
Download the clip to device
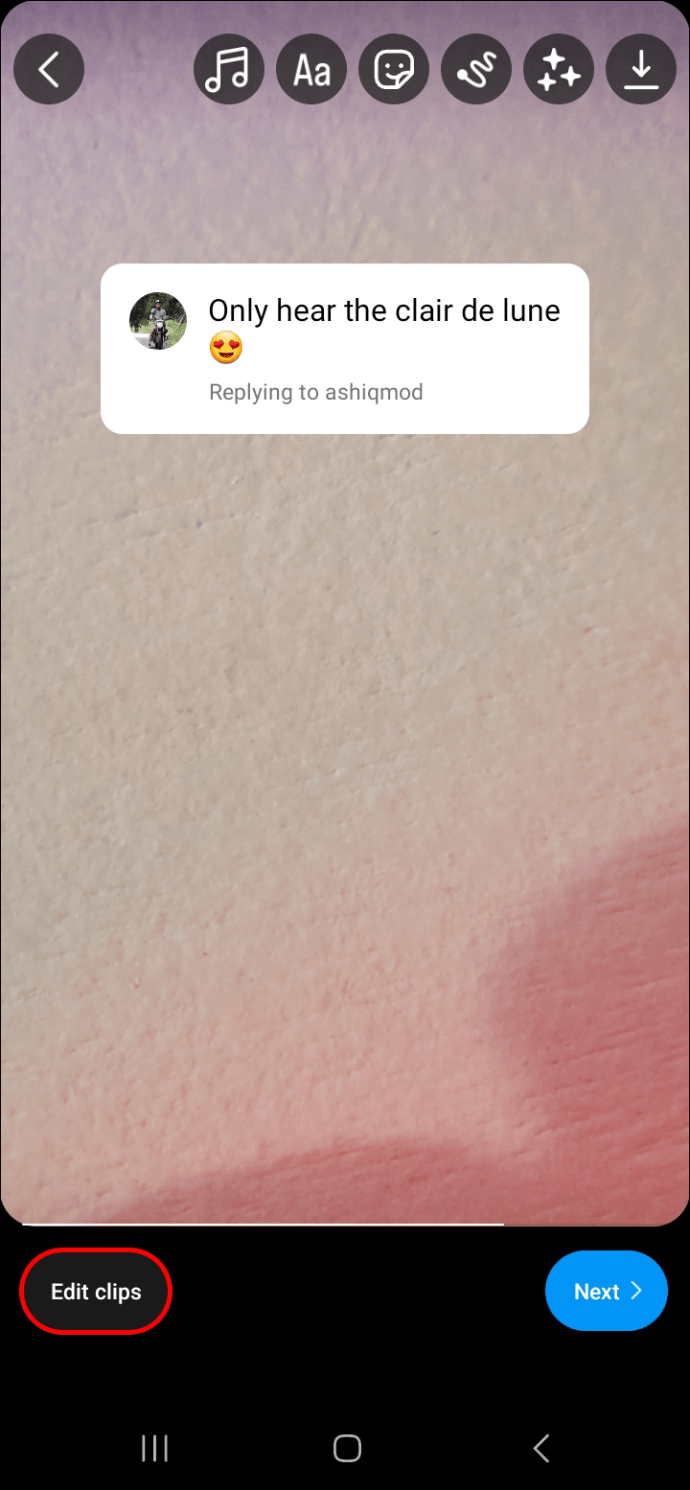click(x=641, y=68)
